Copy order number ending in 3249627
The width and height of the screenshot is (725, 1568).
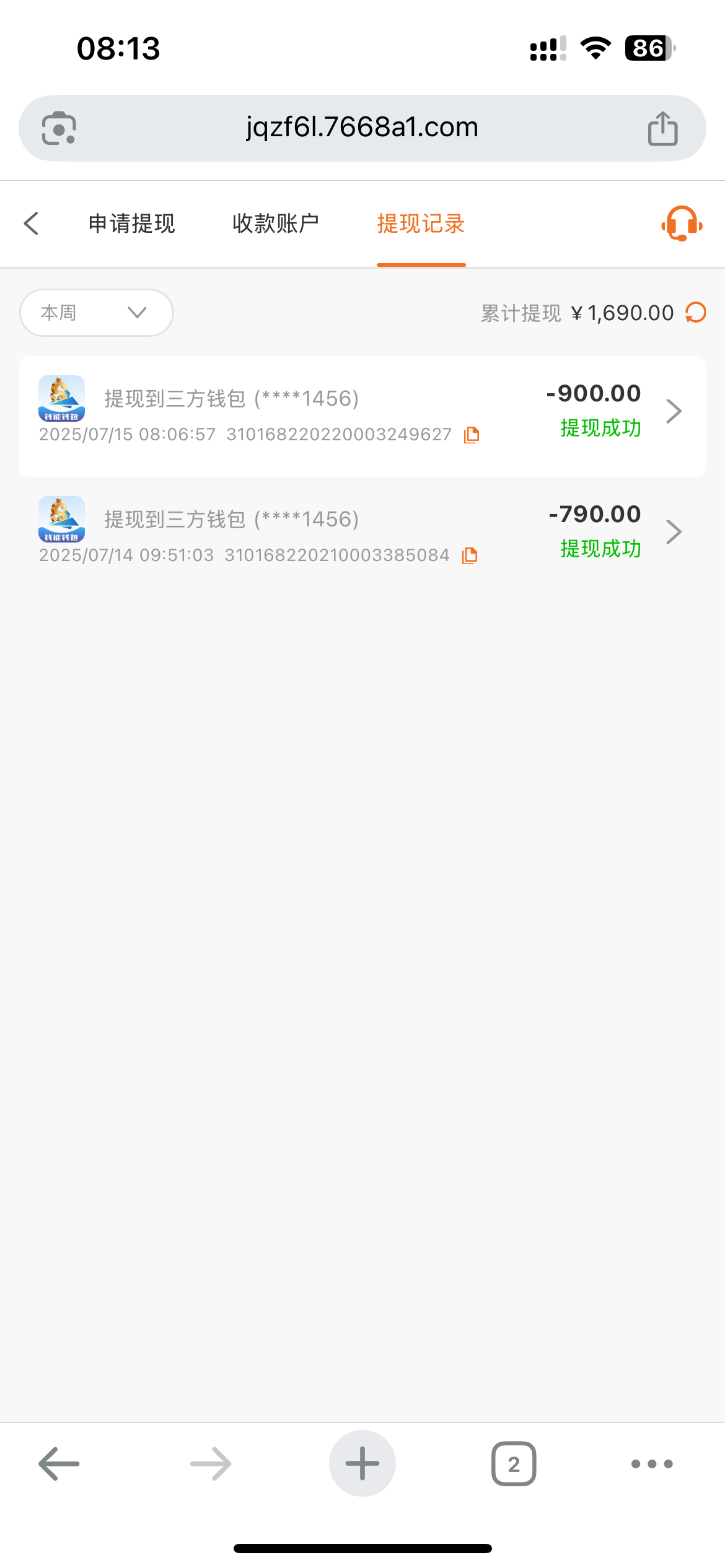tap(472, 435)
